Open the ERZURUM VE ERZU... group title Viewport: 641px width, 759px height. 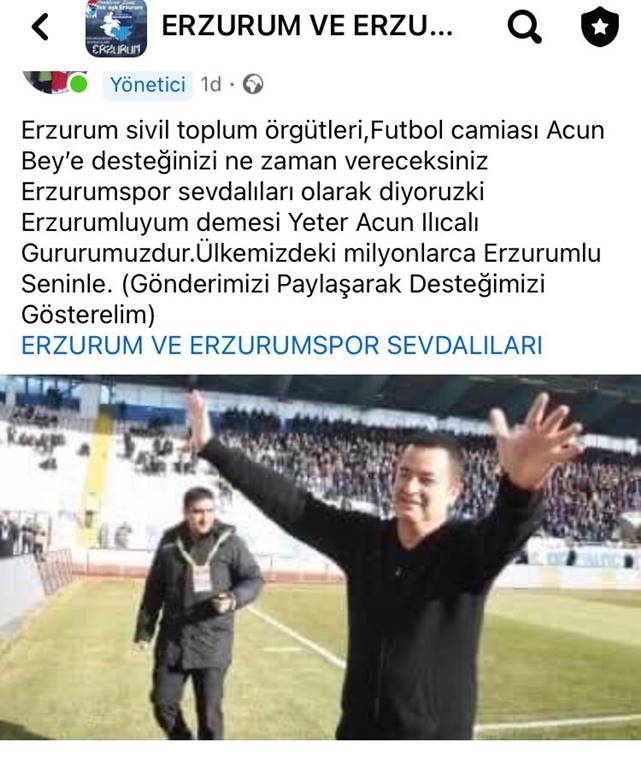point(307,27)
